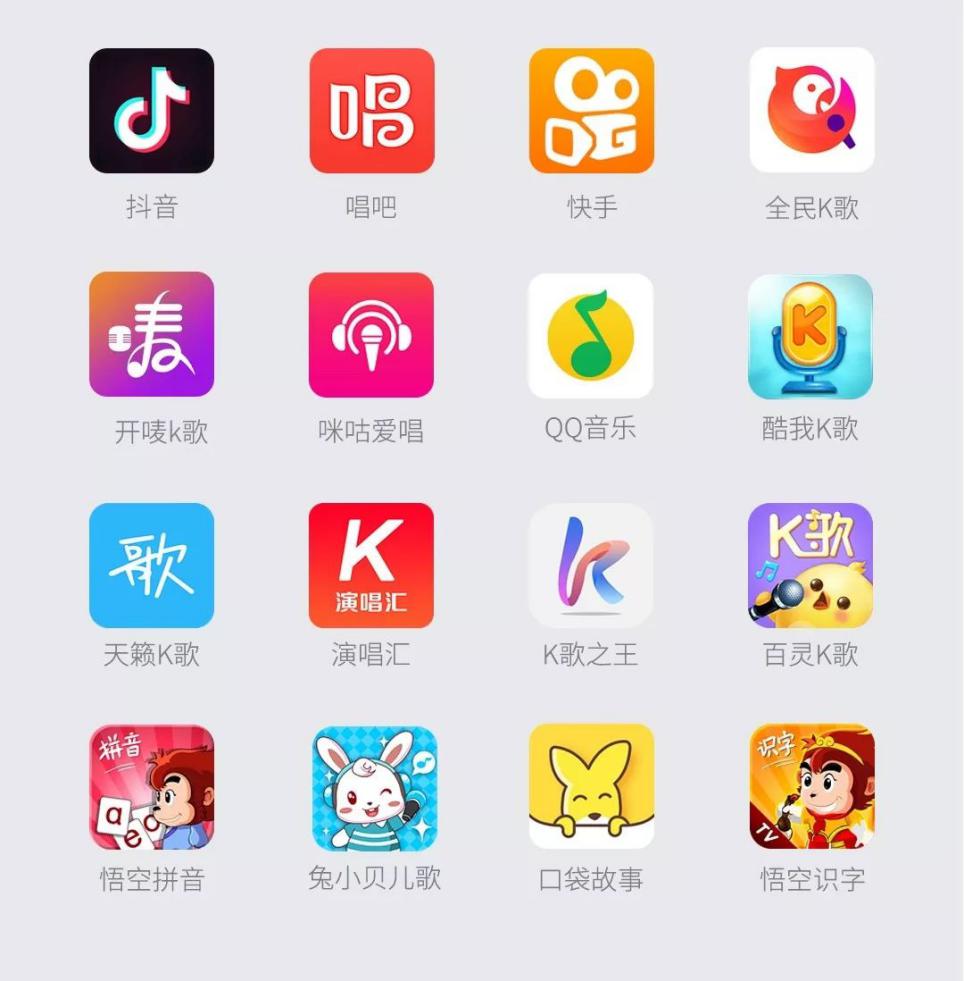Open QQ音乐

(x=591, y=335)
